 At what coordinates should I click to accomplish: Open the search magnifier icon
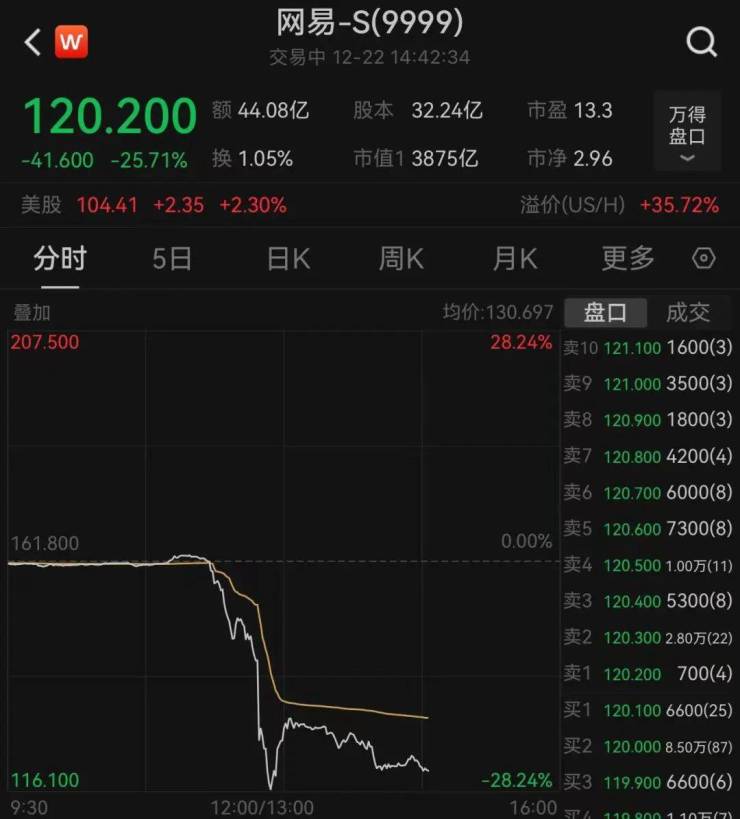(x=701, y=42)
